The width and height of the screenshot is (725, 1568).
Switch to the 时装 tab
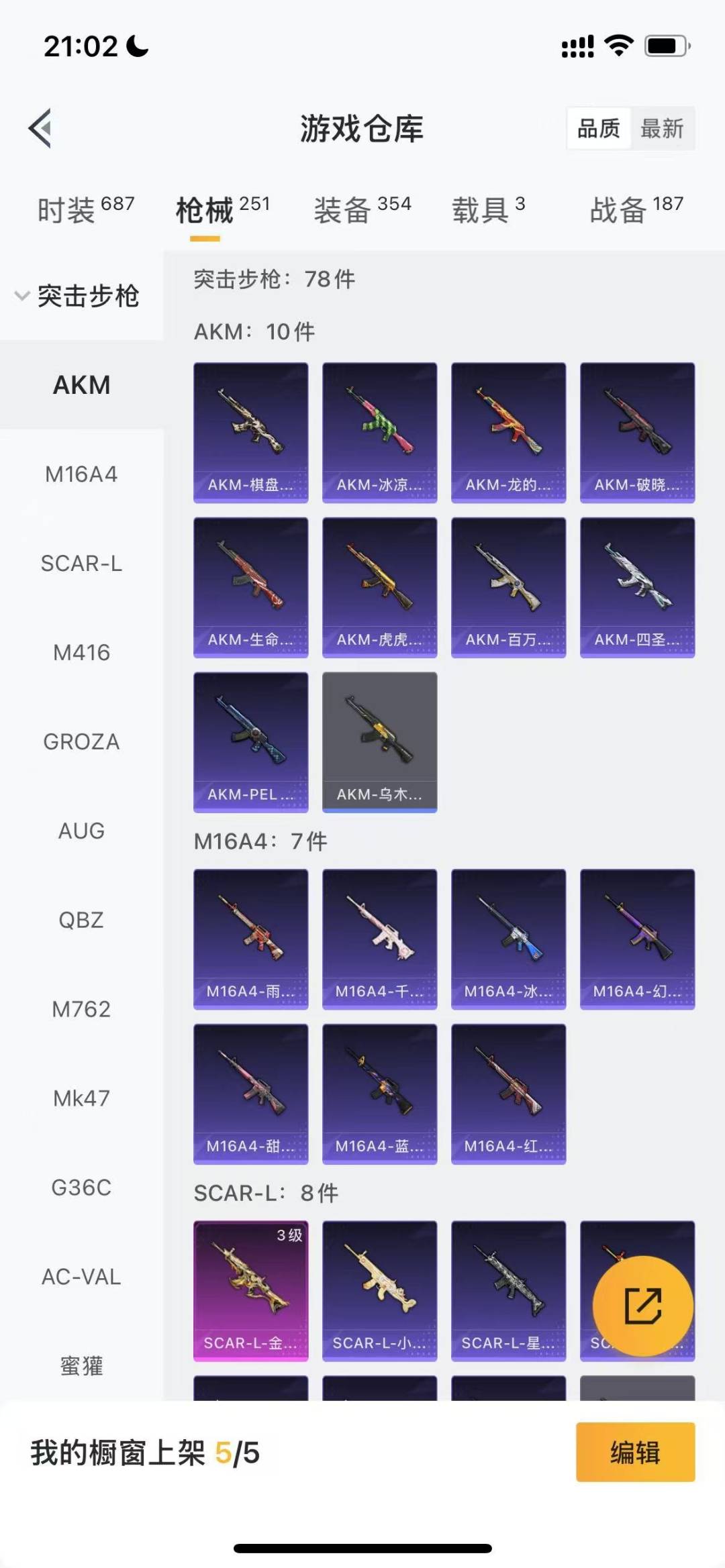click(x=86, y=210)
